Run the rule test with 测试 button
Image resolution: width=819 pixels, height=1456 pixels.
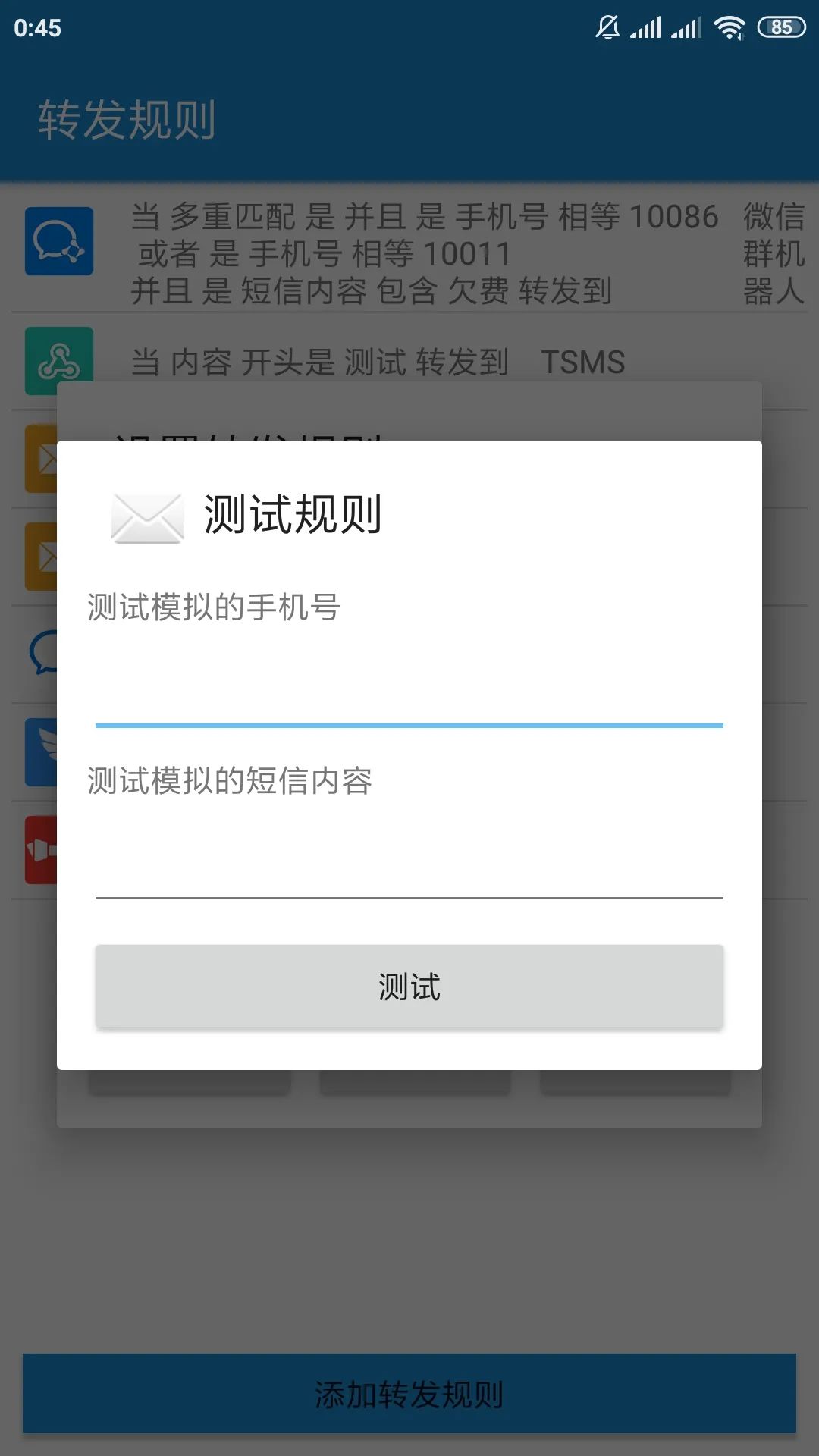click(x=409, y=987)
